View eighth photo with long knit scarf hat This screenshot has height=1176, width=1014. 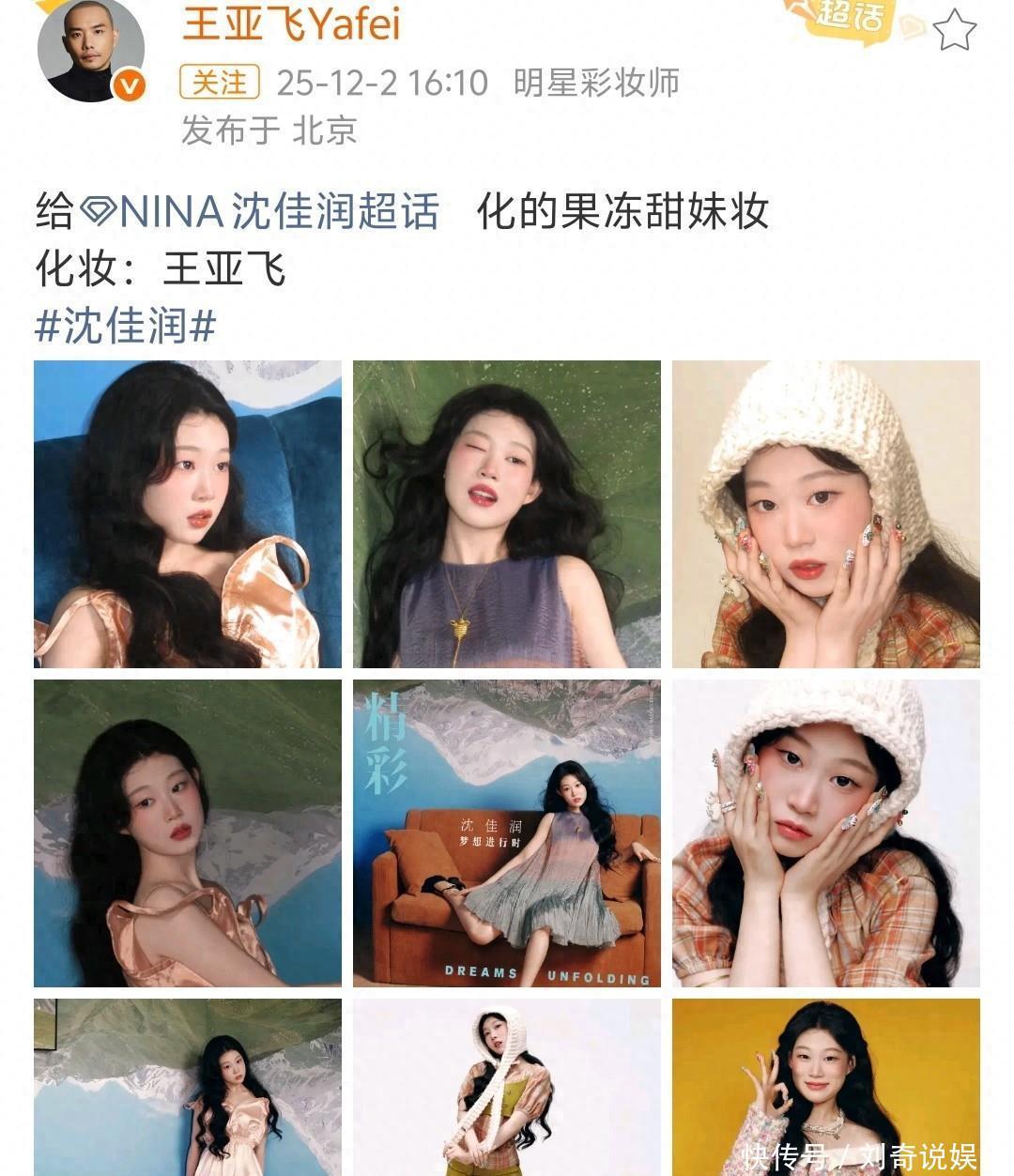tap(507, 1087)
